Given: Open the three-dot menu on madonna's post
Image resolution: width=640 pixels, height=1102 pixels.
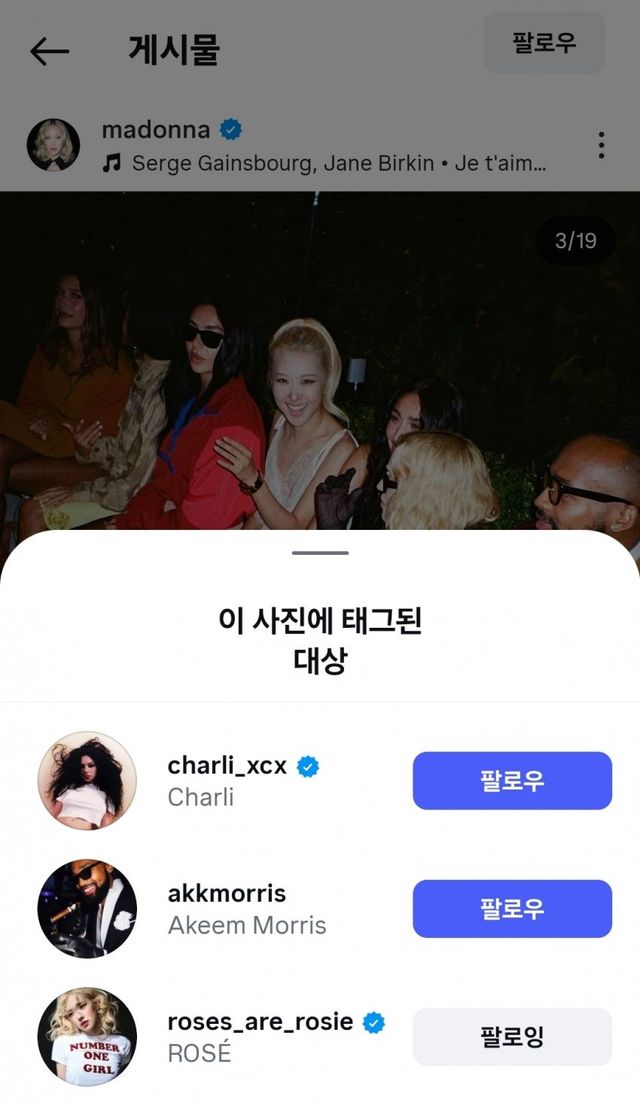Looking at the screenshot, I should coord(601,145).
